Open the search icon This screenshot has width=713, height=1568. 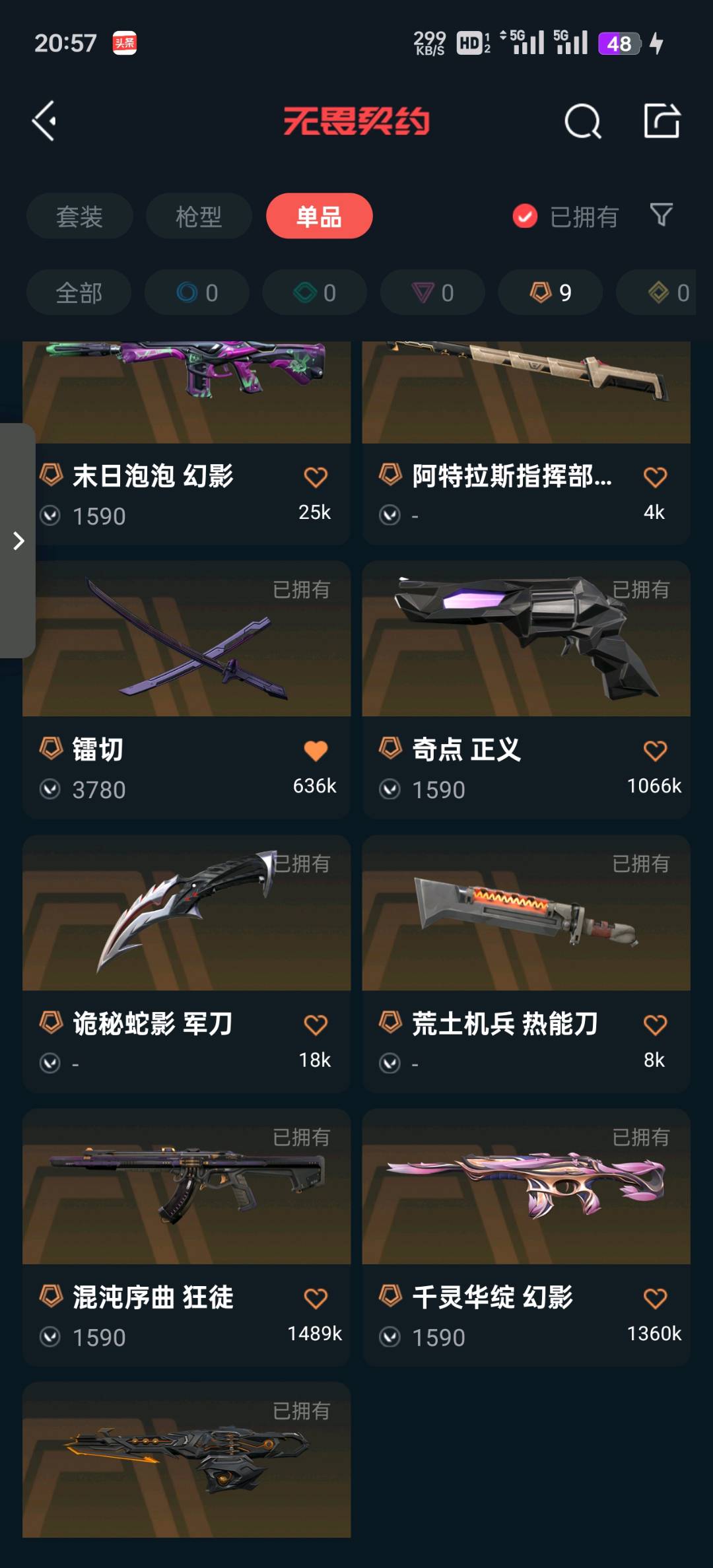tap(582, 121)
